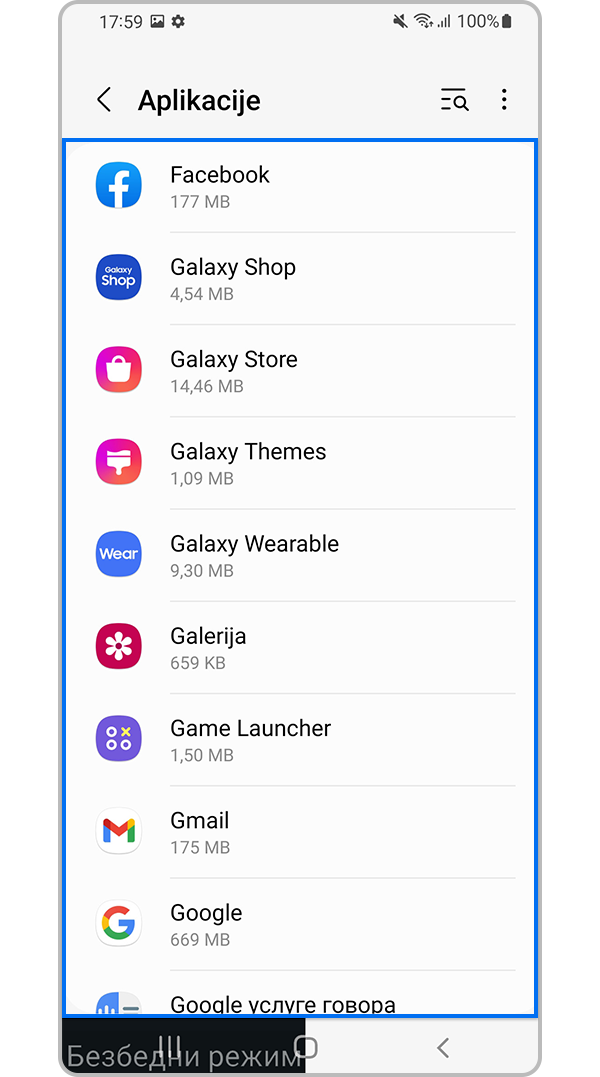Viewport: 600px width, 1077px height.
Task: Open Google app info
Action: coord(300,924)
